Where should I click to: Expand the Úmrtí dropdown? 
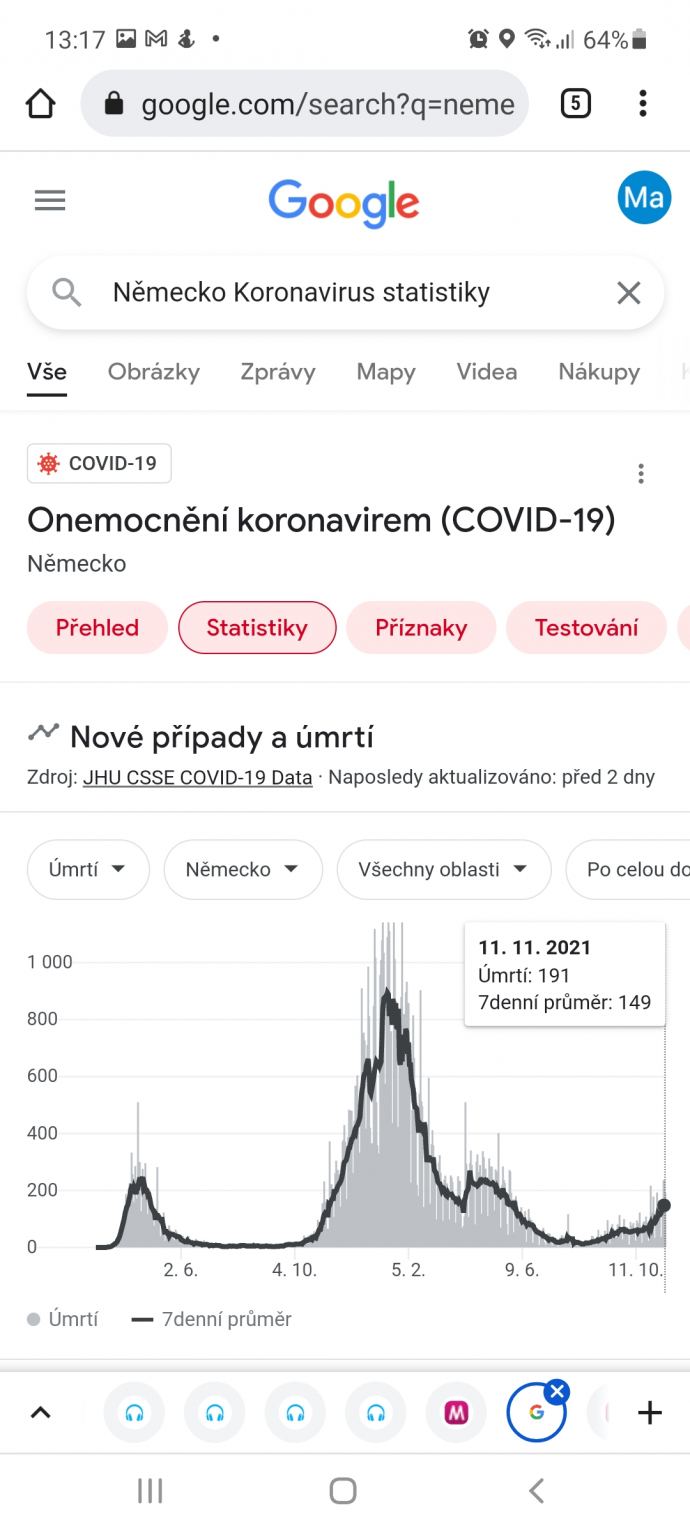tap(88, 869)
